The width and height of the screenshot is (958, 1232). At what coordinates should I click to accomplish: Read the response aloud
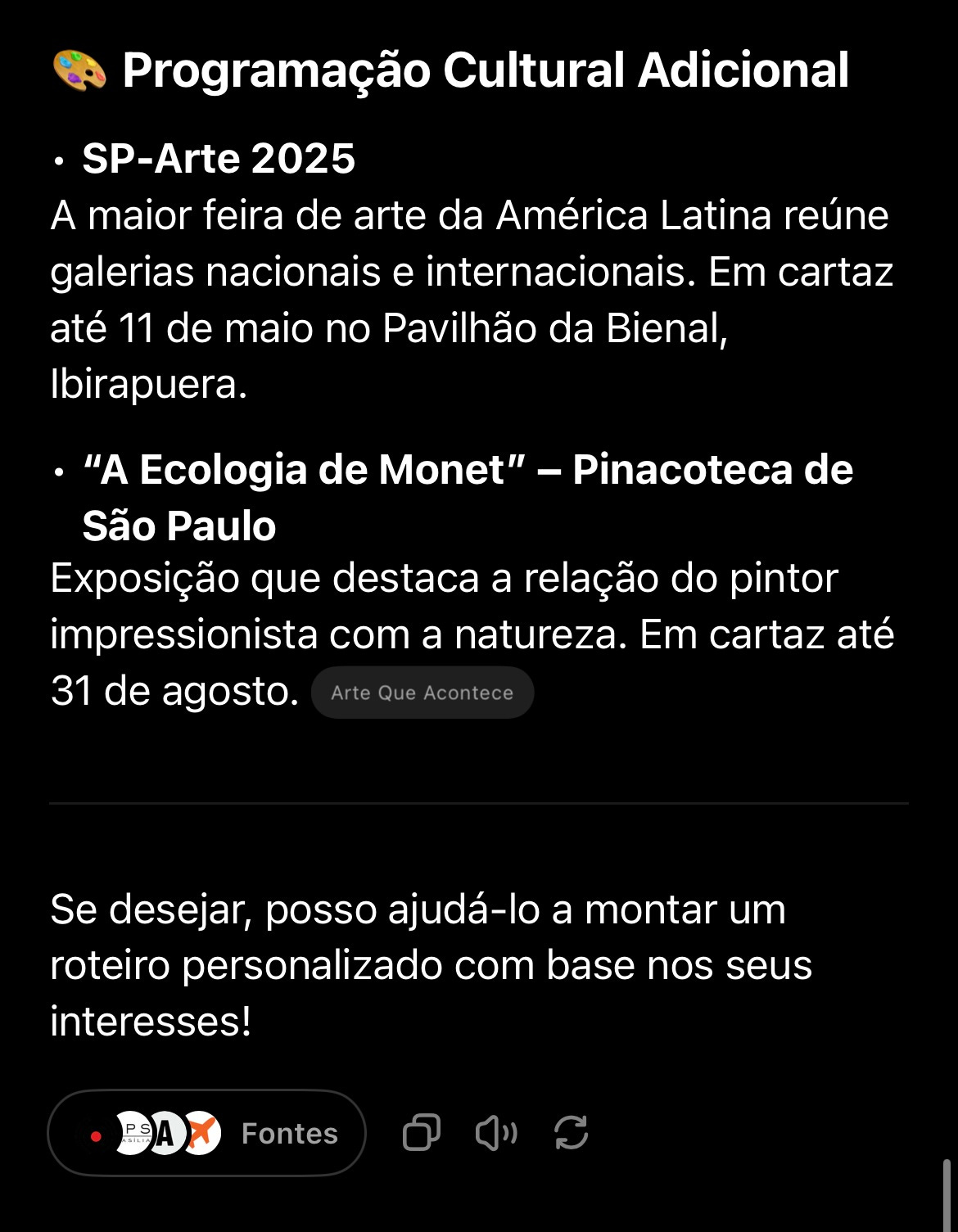coord(496,1133)
